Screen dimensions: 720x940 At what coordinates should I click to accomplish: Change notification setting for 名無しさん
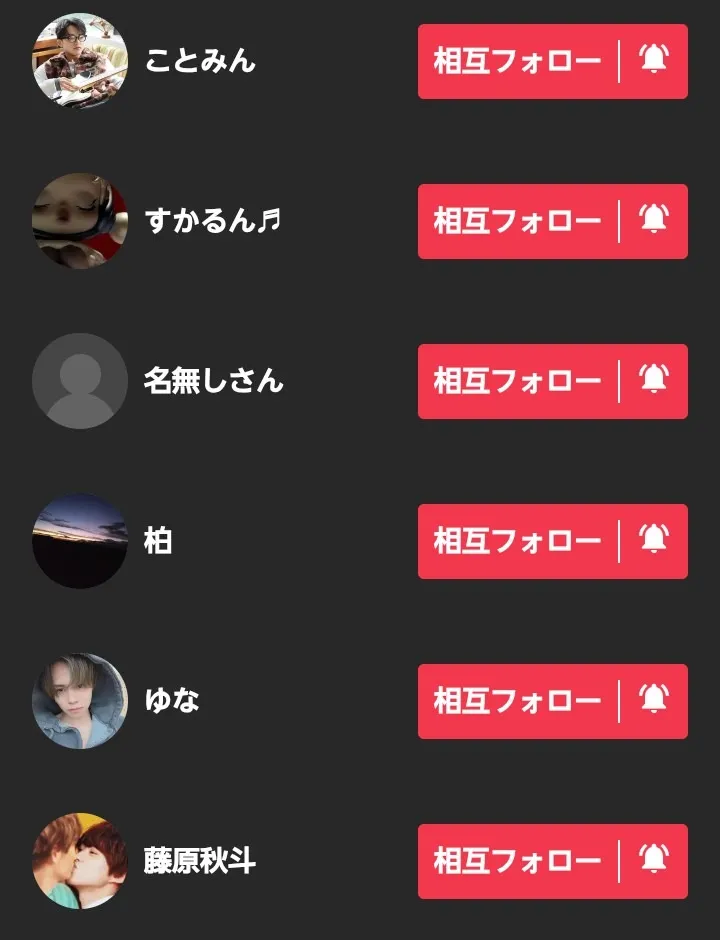point(653,381)
